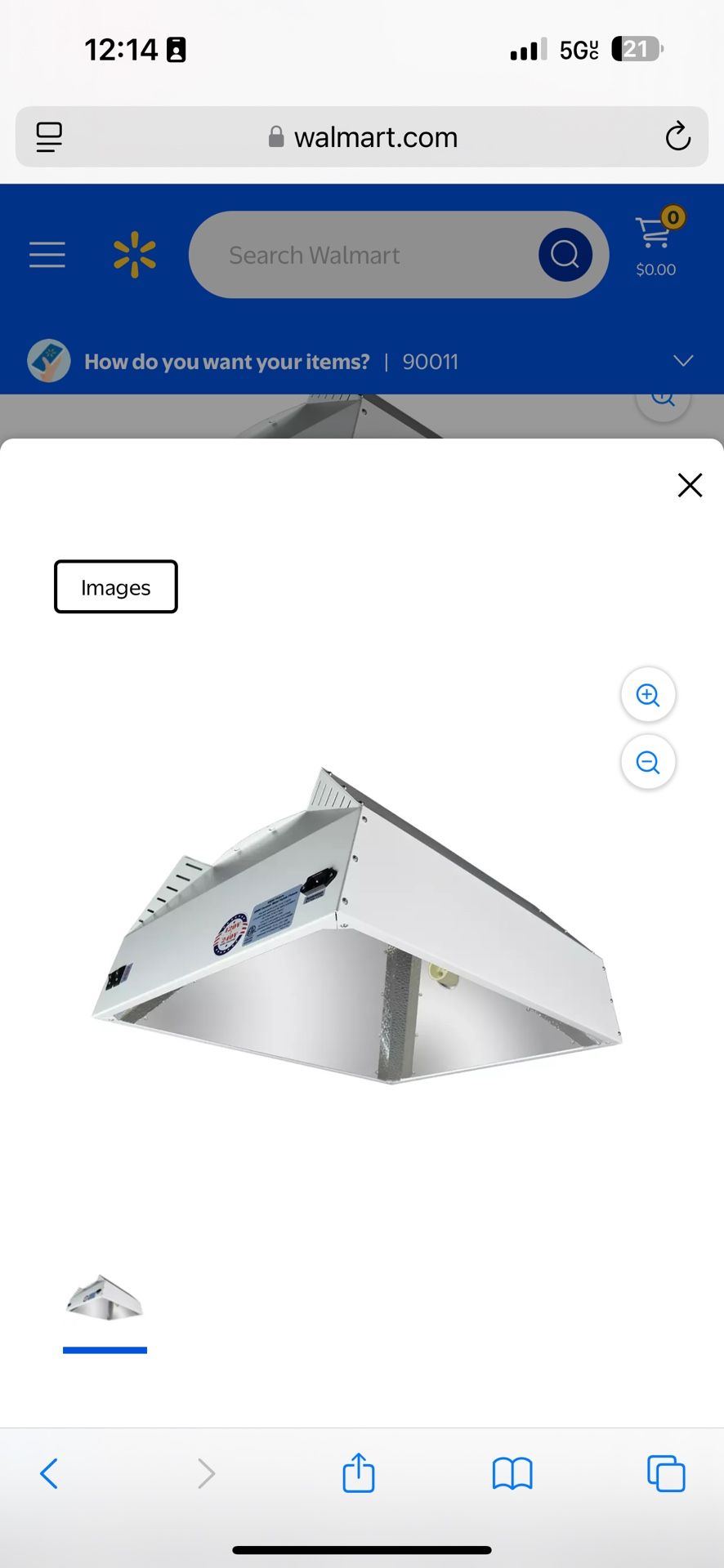Open Safari bookmarks
This screenshot has width=724, height=1568.
click(x=512, y=1474)
